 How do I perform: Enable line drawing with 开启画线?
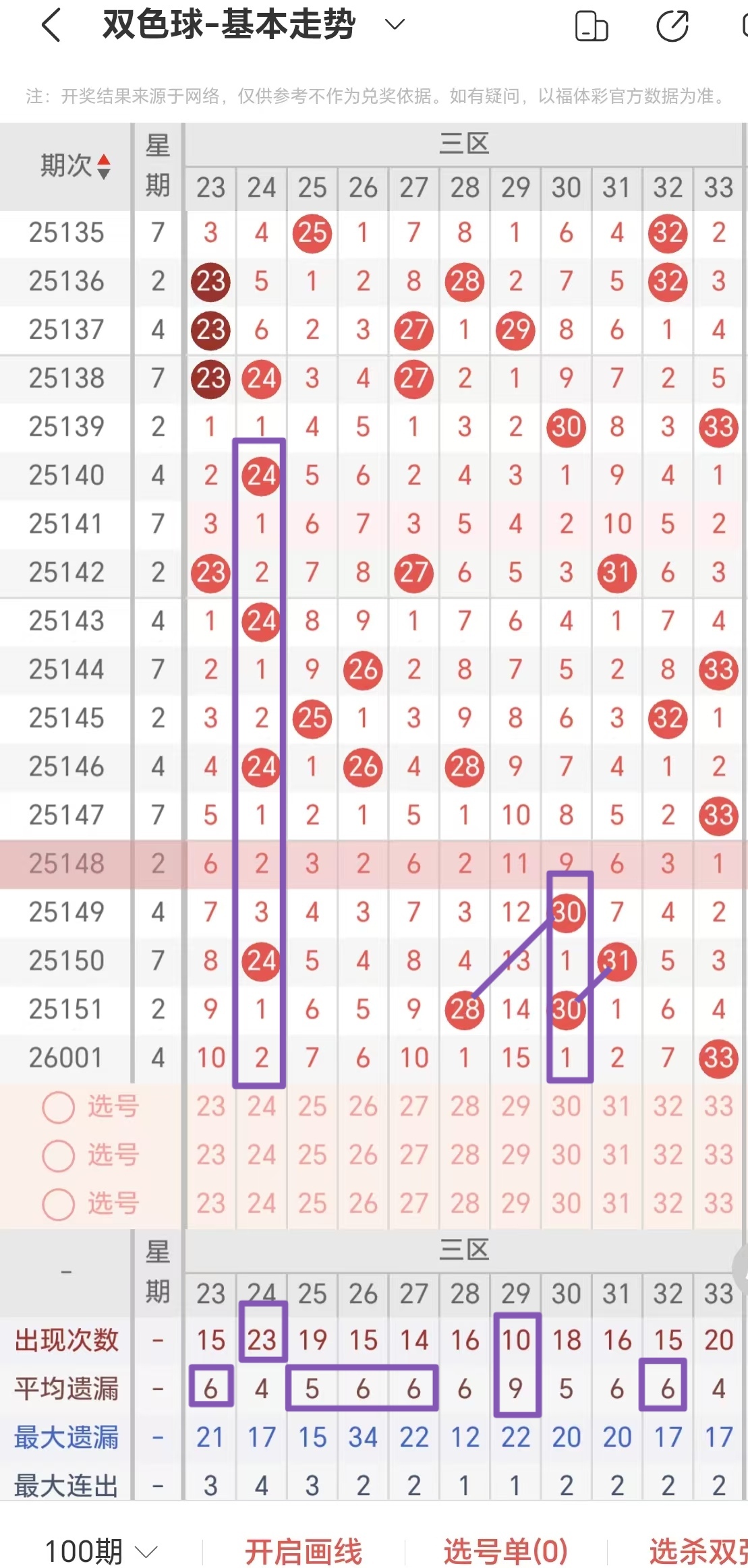tap(303, 1552)
